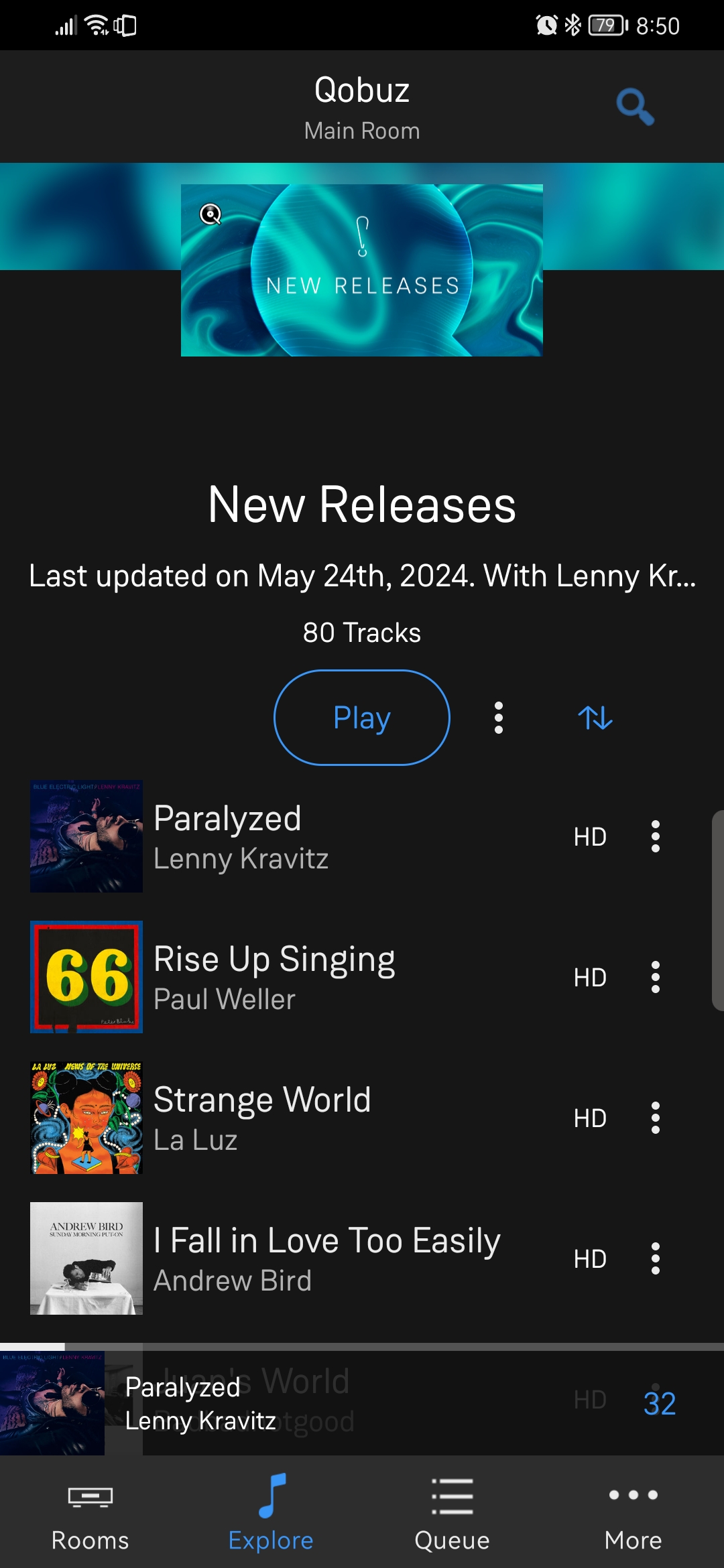Play the New Releases playlist

pos(362,718)
